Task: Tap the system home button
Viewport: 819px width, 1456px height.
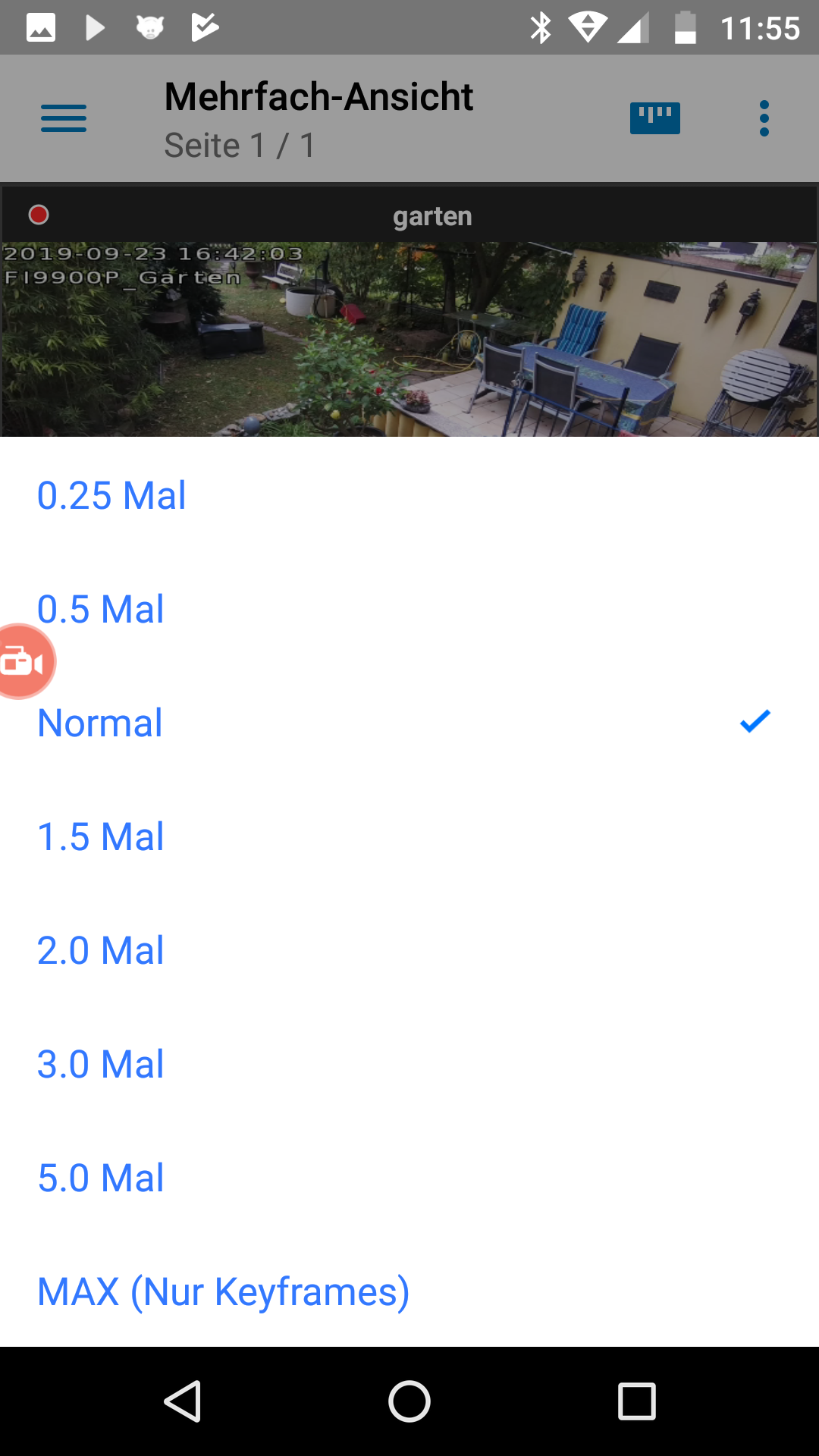Action: [409, 1401]
